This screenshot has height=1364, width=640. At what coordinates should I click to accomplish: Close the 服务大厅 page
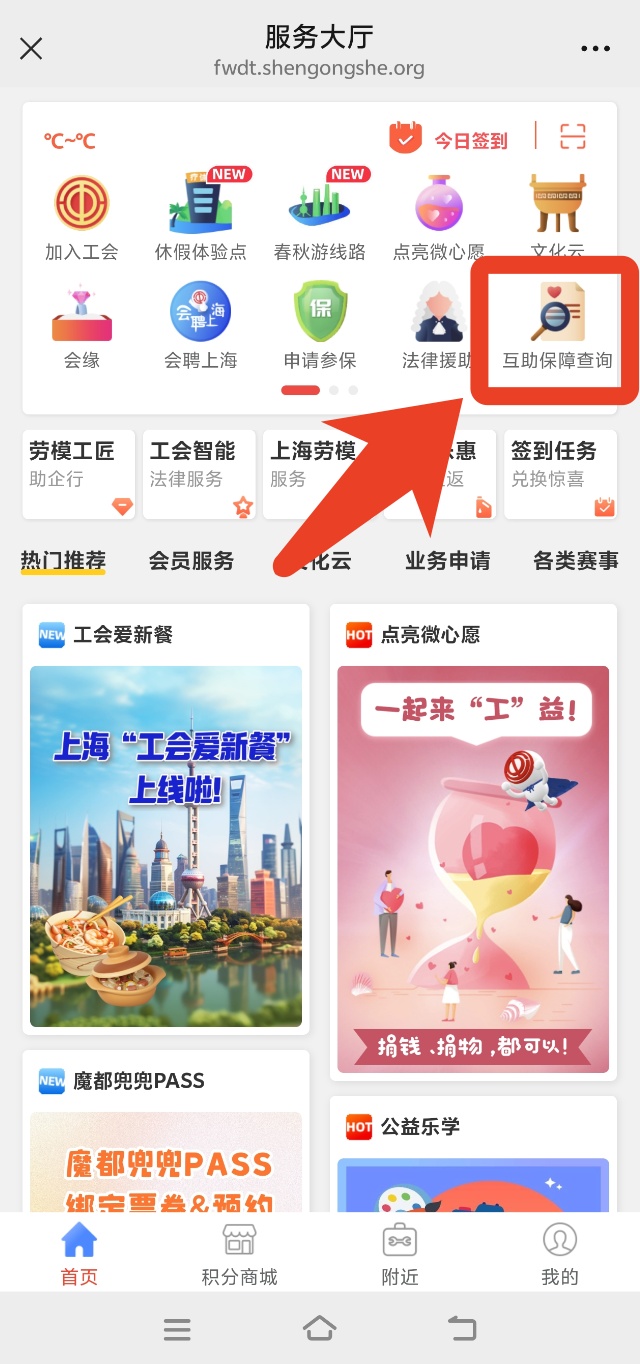31,48
